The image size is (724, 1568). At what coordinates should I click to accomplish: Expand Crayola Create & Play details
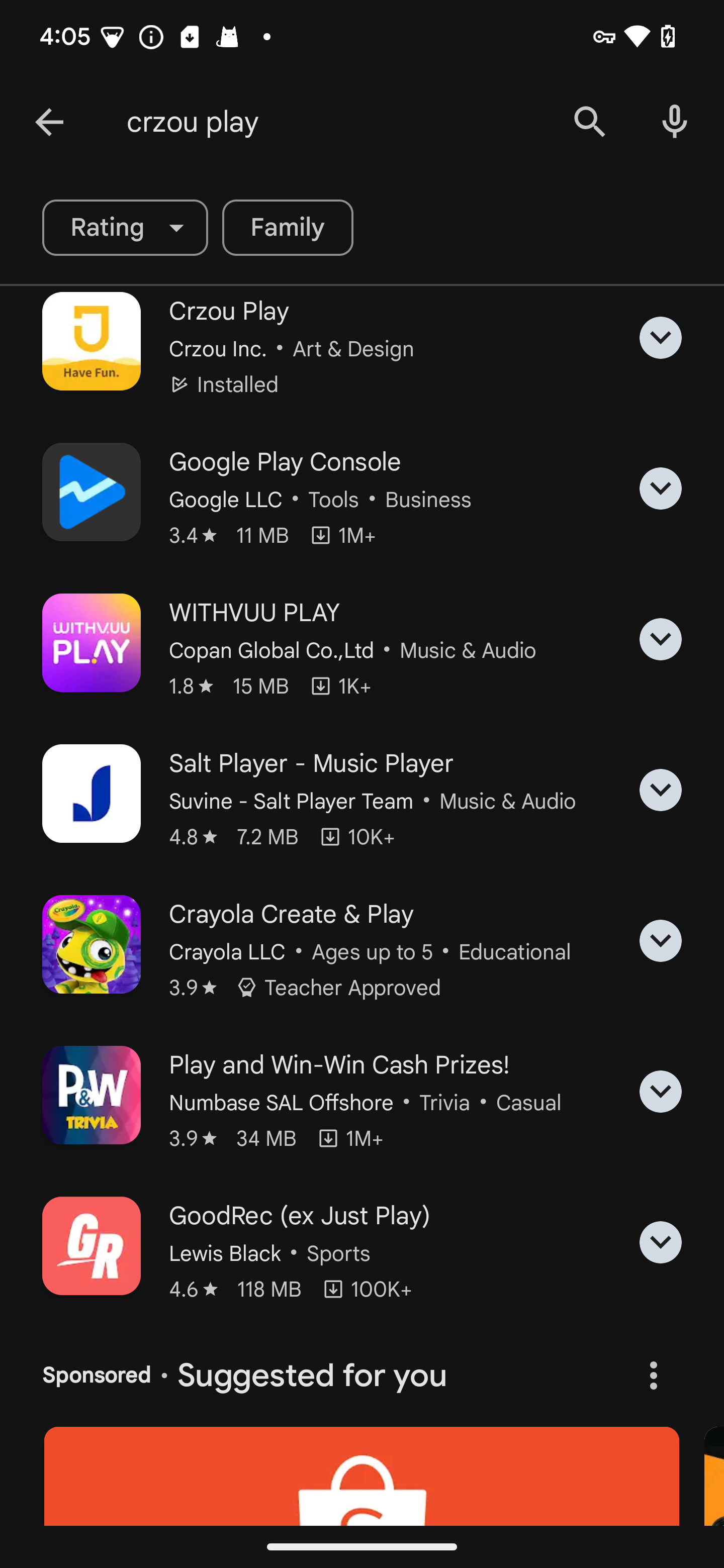[660, 941]
